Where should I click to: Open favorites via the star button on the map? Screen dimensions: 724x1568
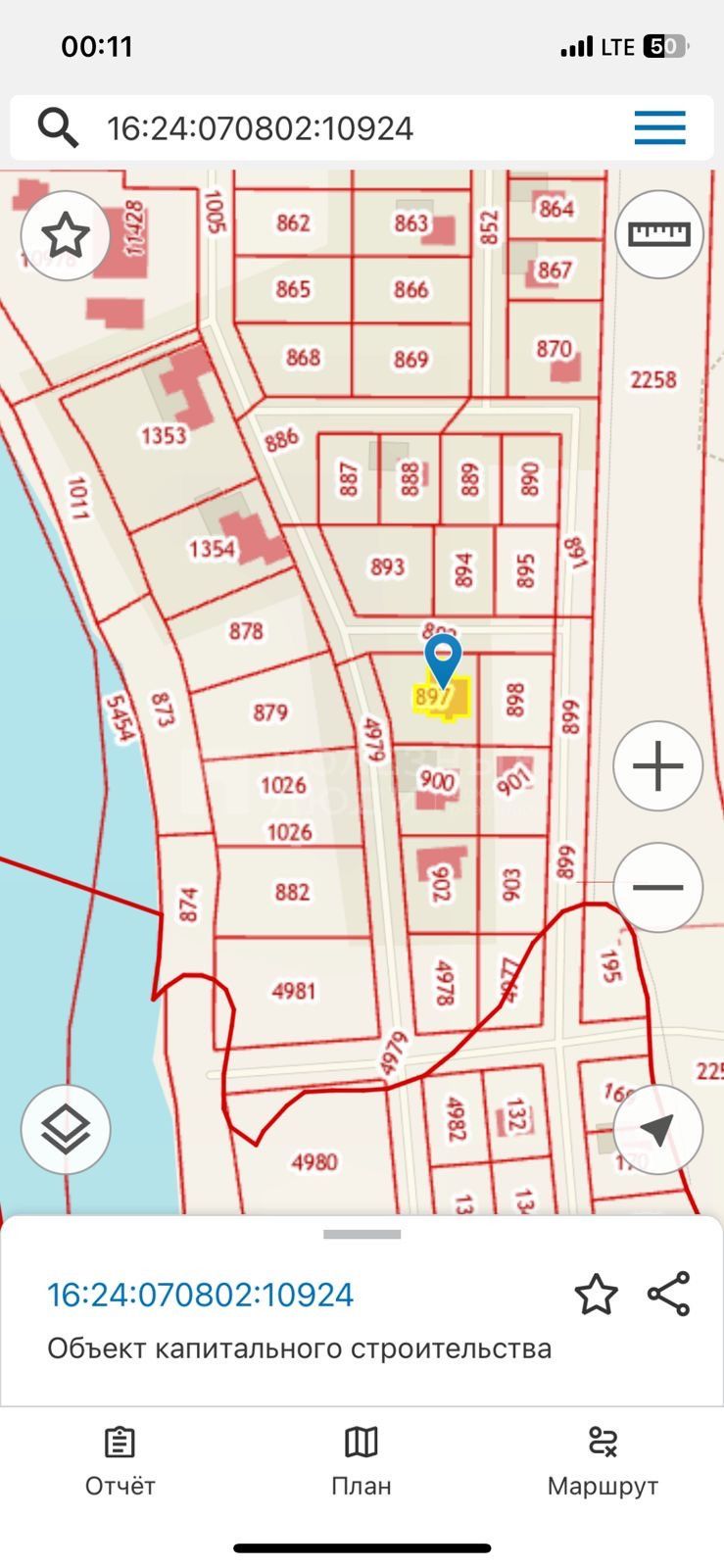coord(66,235)
